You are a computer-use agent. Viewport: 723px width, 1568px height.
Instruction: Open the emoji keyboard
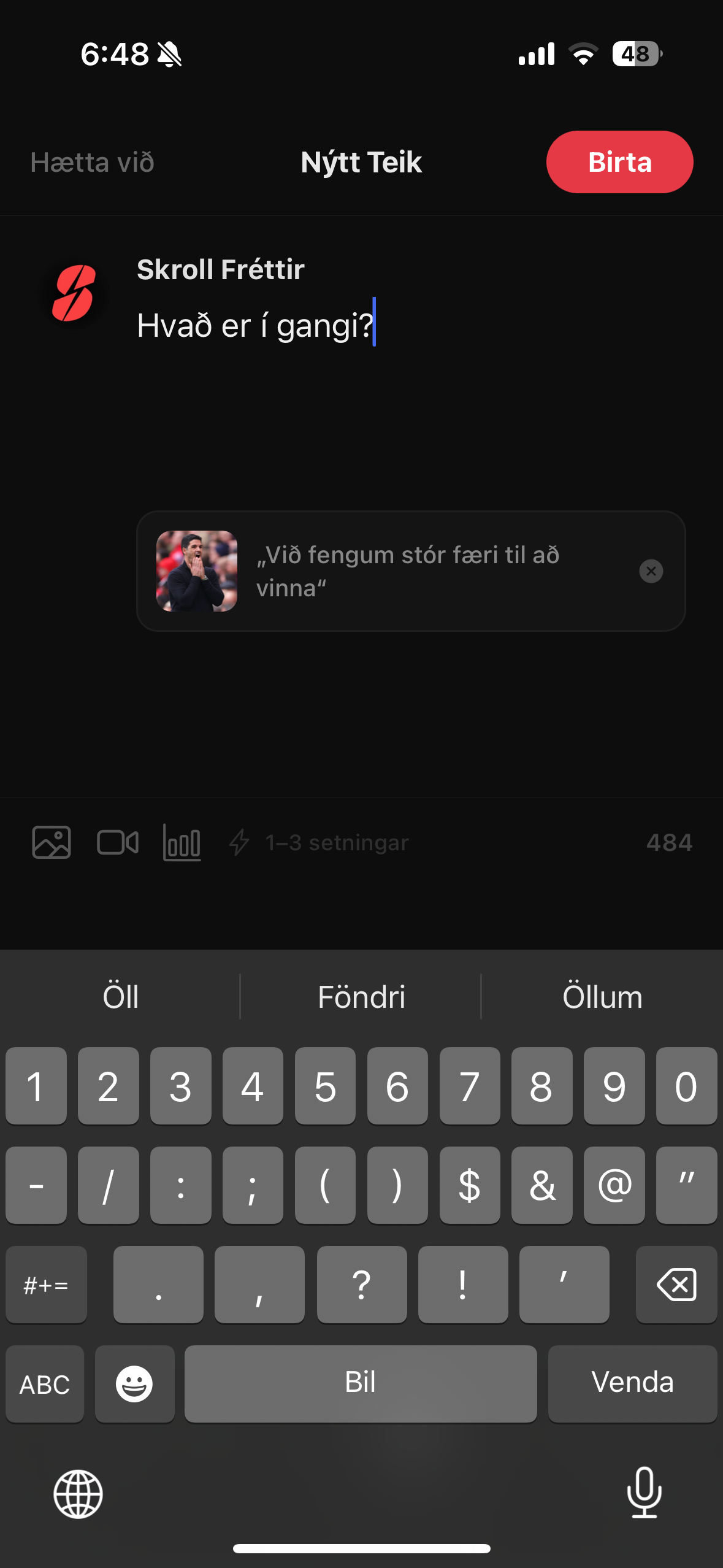(134, 1383)
